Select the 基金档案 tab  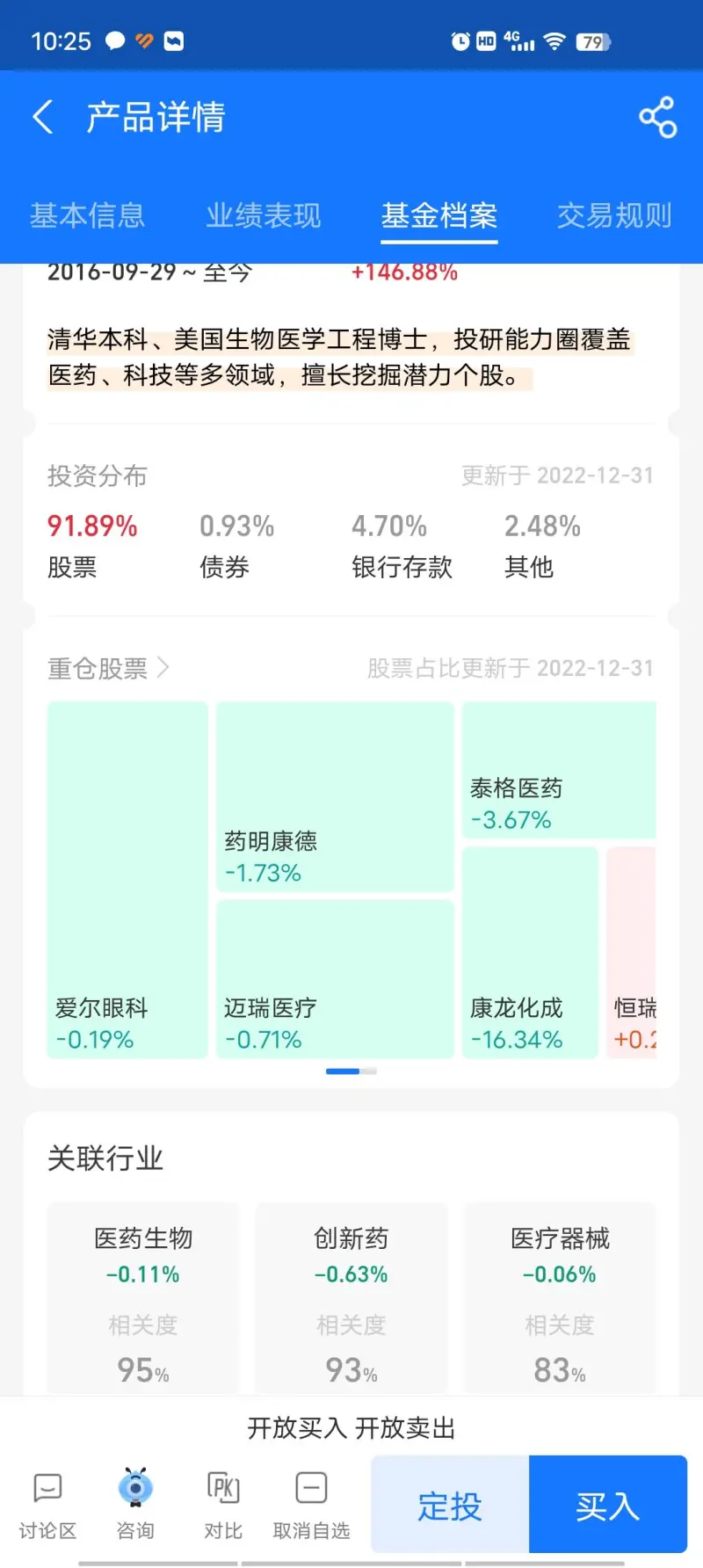tap(439, 215)
